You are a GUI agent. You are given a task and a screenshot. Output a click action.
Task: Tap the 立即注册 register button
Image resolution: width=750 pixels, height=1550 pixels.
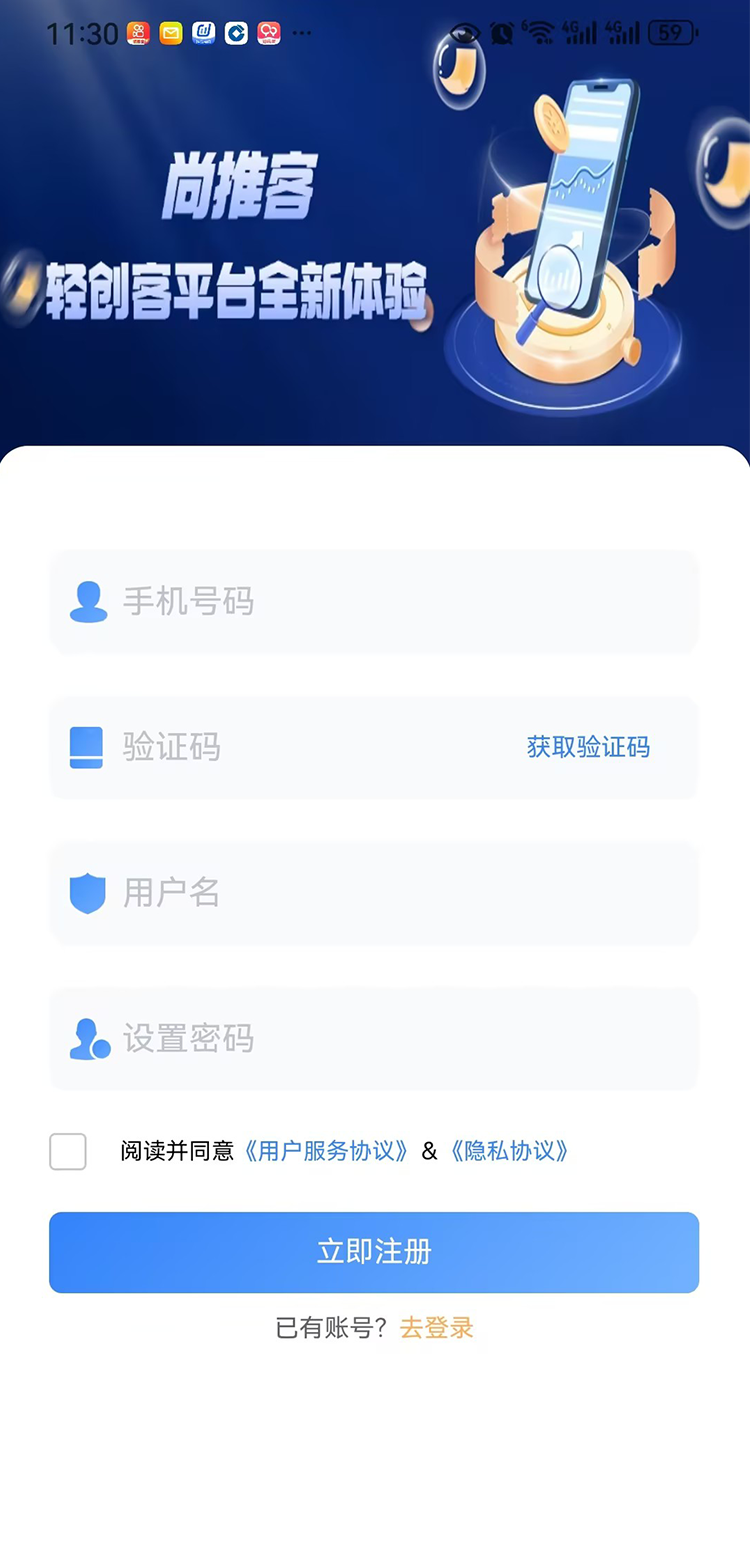pyautogui.click(x=374, y=1252)
